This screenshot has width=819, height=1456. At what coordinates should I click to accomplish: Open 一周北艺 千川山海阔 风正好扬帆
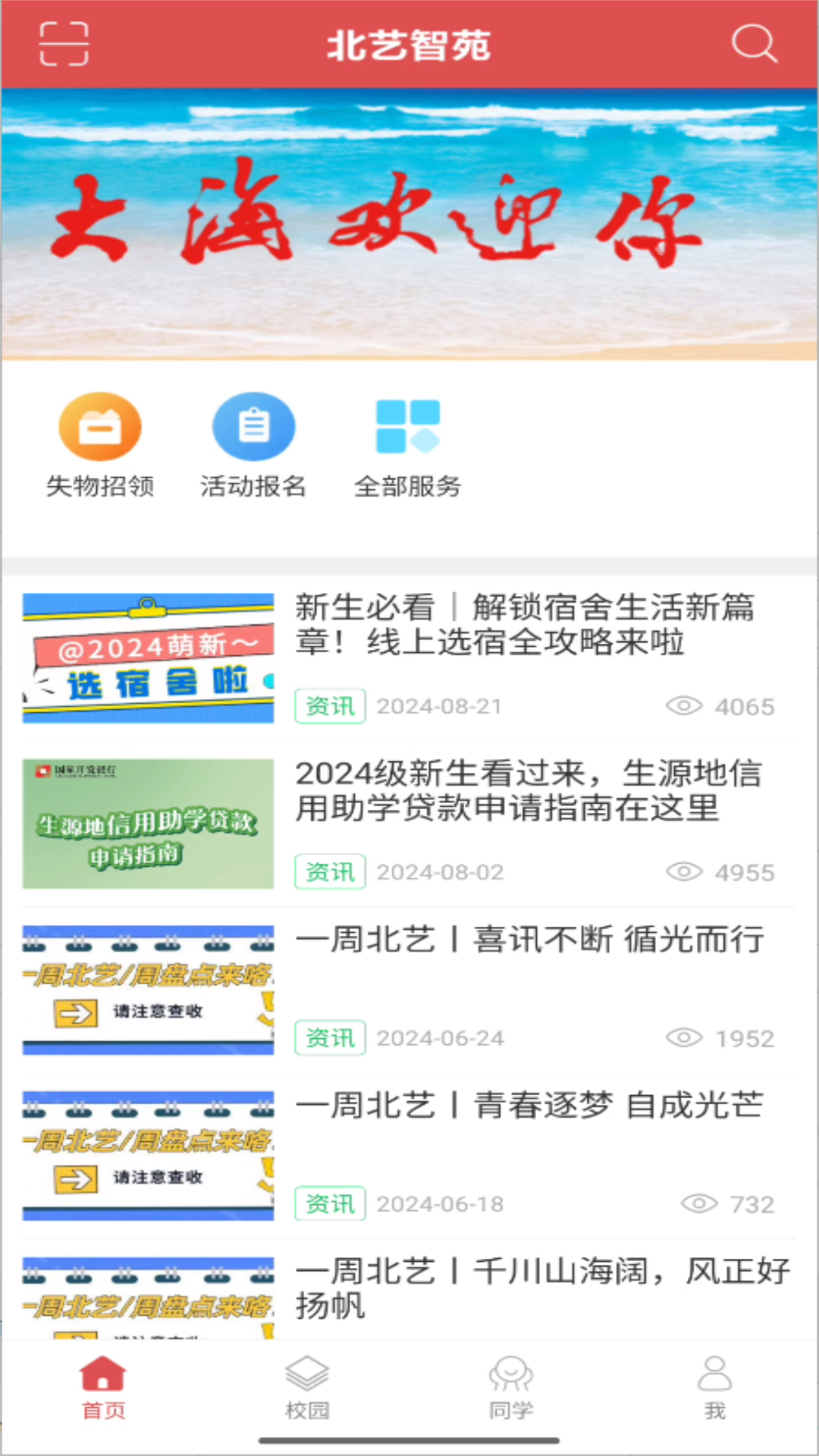[x=541, y=1288]
